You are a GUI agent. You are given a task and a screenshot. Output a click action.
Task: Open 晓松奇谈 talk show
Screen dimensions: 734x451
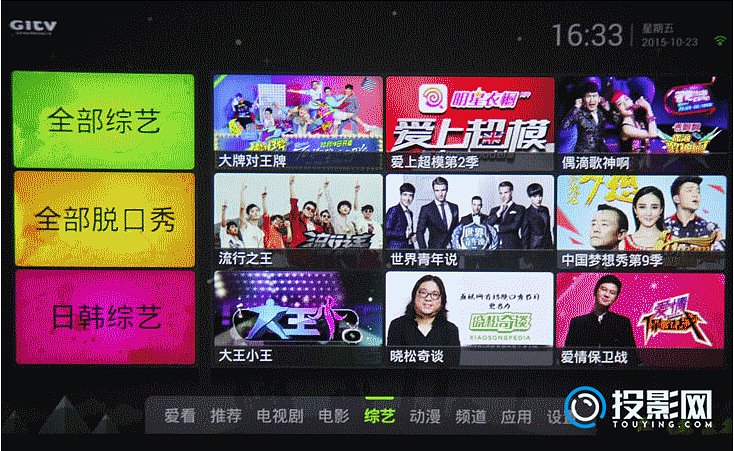[469, 317]
